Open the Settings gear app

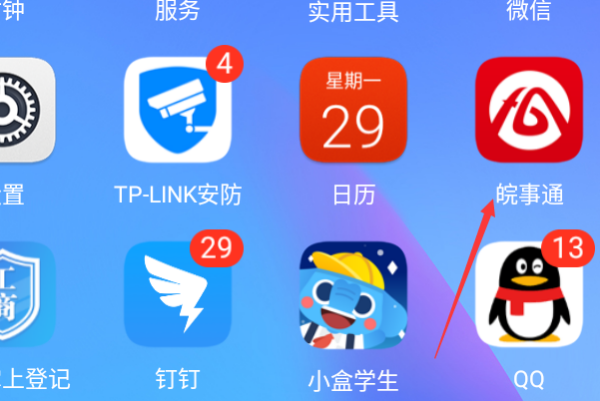coord(20,112)
